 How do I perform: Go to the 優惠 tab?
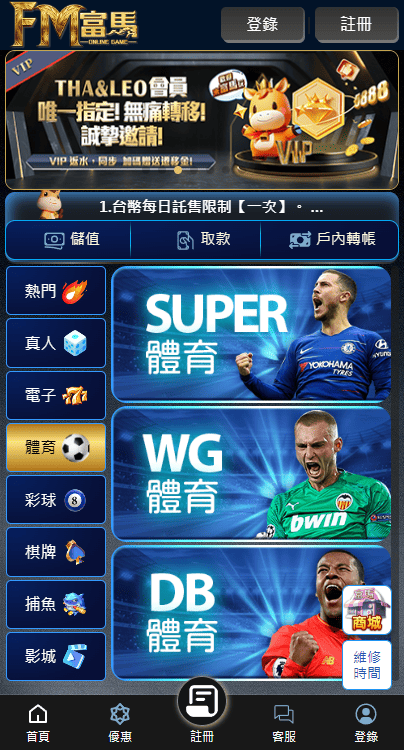pyautogui.click(x=120, y=724)
